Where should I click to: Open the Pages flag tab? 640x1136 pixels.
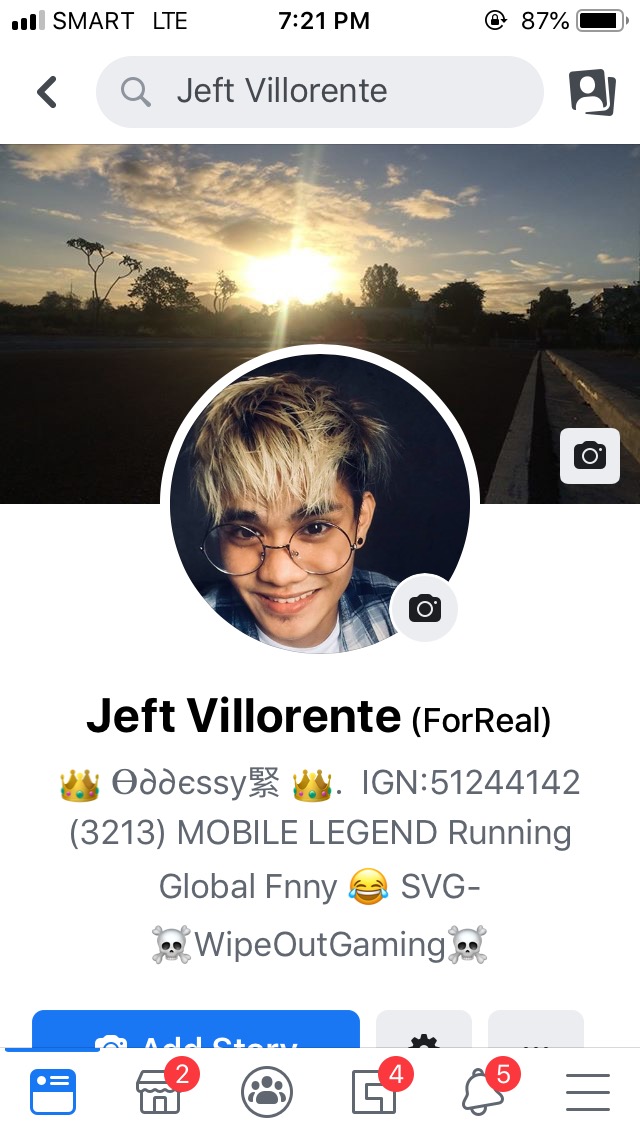click(374, 1092)
